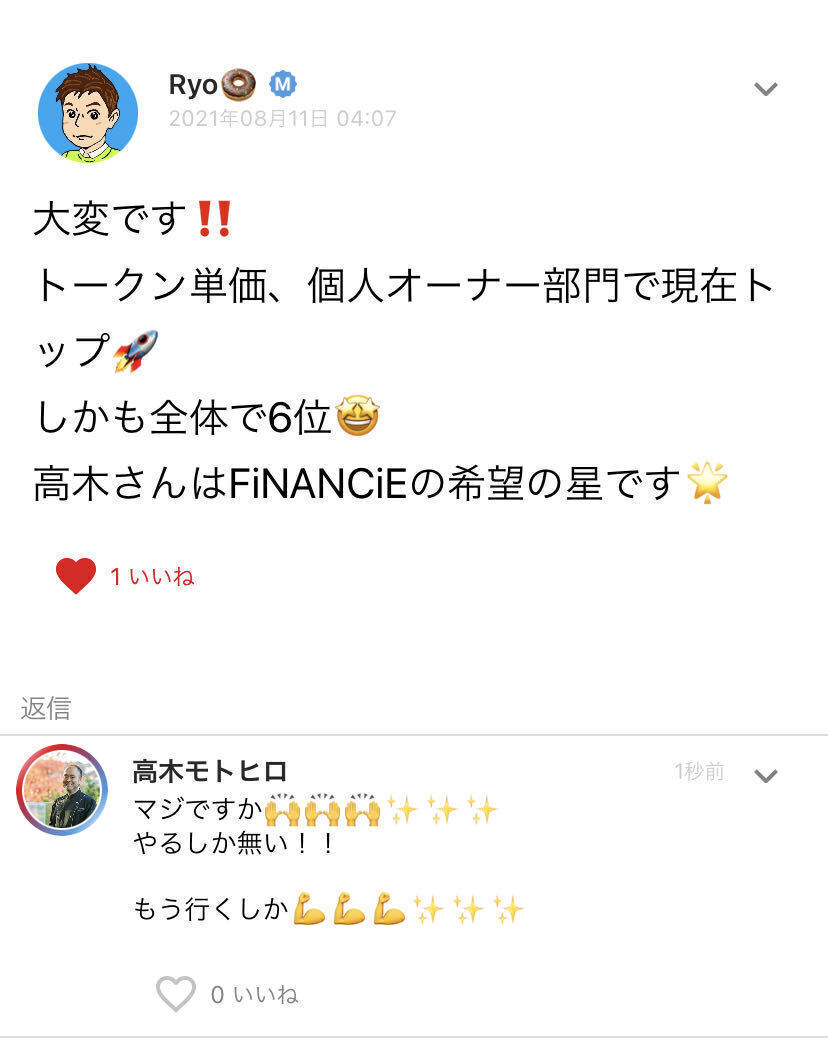This screenshot has height=1038, width=828.
Task: Like 高木モトヒロ's reply with the heart
Action: pos(175,994)
